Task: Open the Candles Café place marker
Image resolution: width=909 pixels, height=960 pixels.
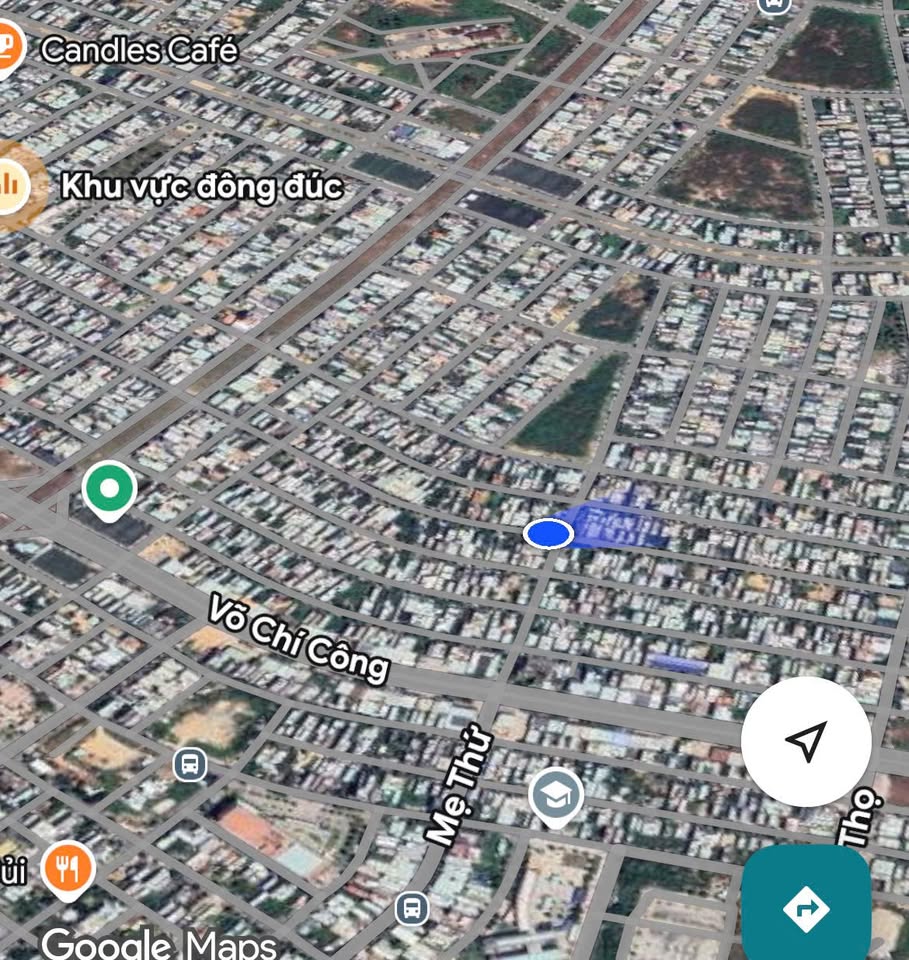Action: [x=8, y=46]
